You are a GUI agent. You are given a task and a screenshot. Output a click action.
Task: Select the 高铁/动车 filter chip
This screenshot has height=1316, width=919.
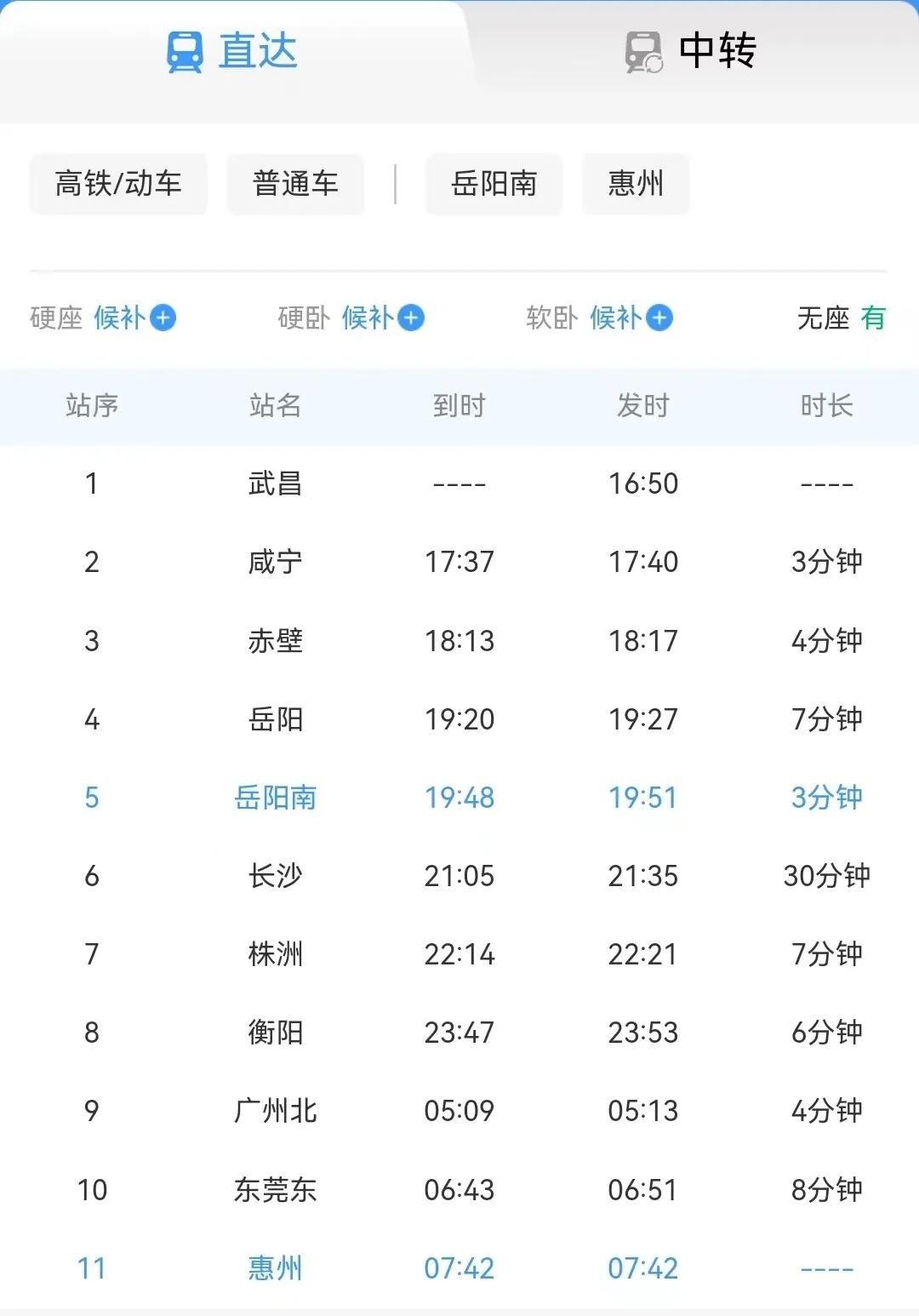tap(118, 184)
